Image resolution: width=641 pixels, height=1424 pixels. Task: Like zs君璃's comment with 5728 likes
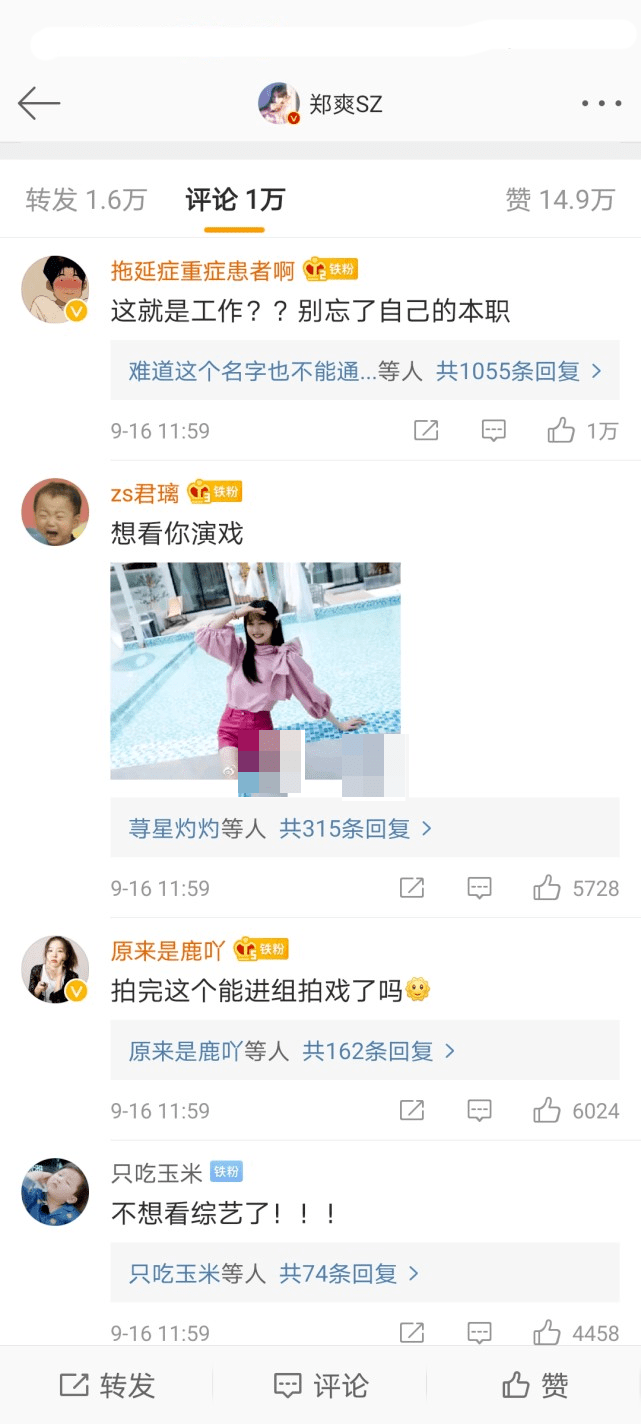547,888
